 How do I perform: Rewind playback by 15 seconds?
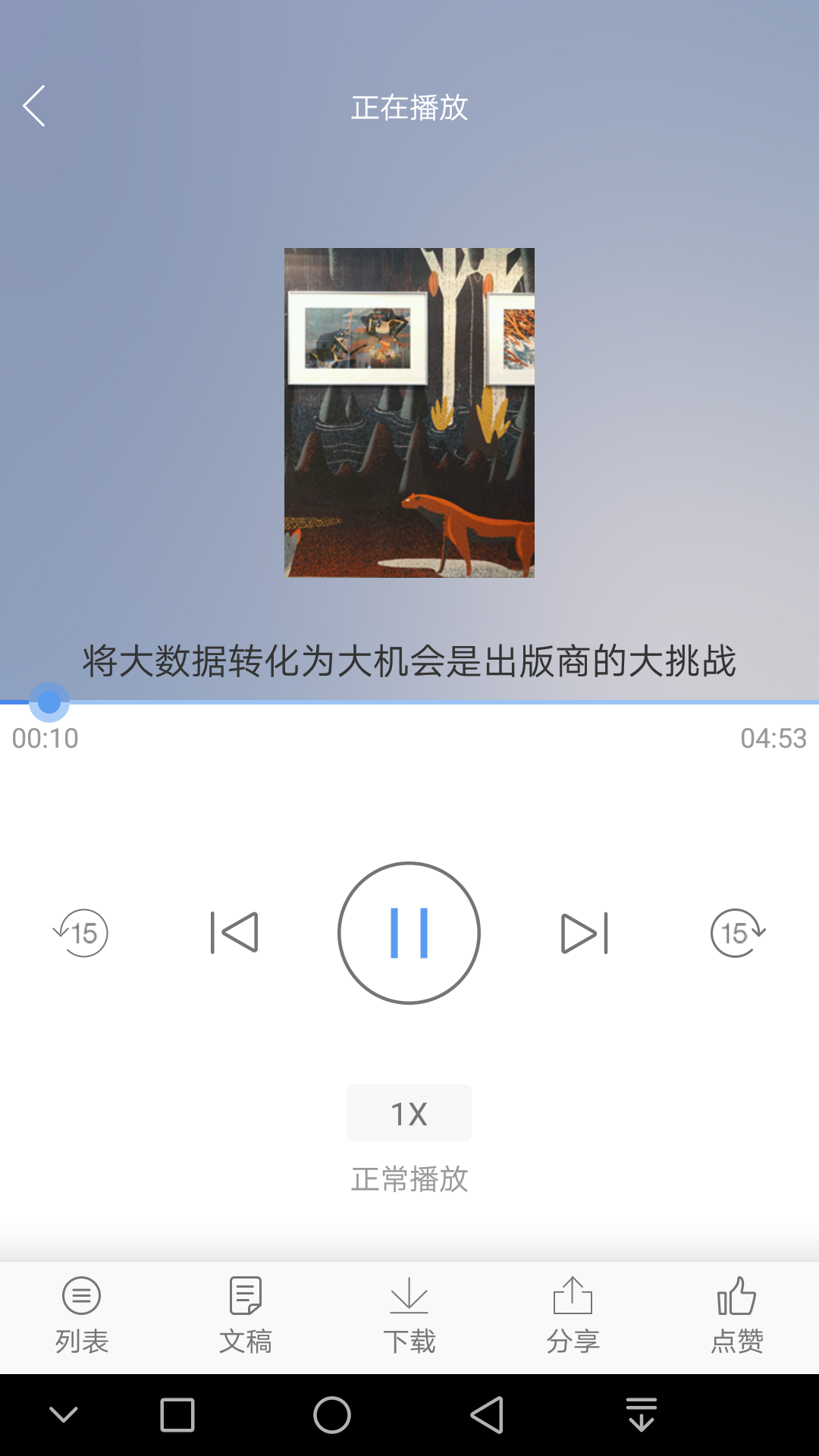coord(82,933)
